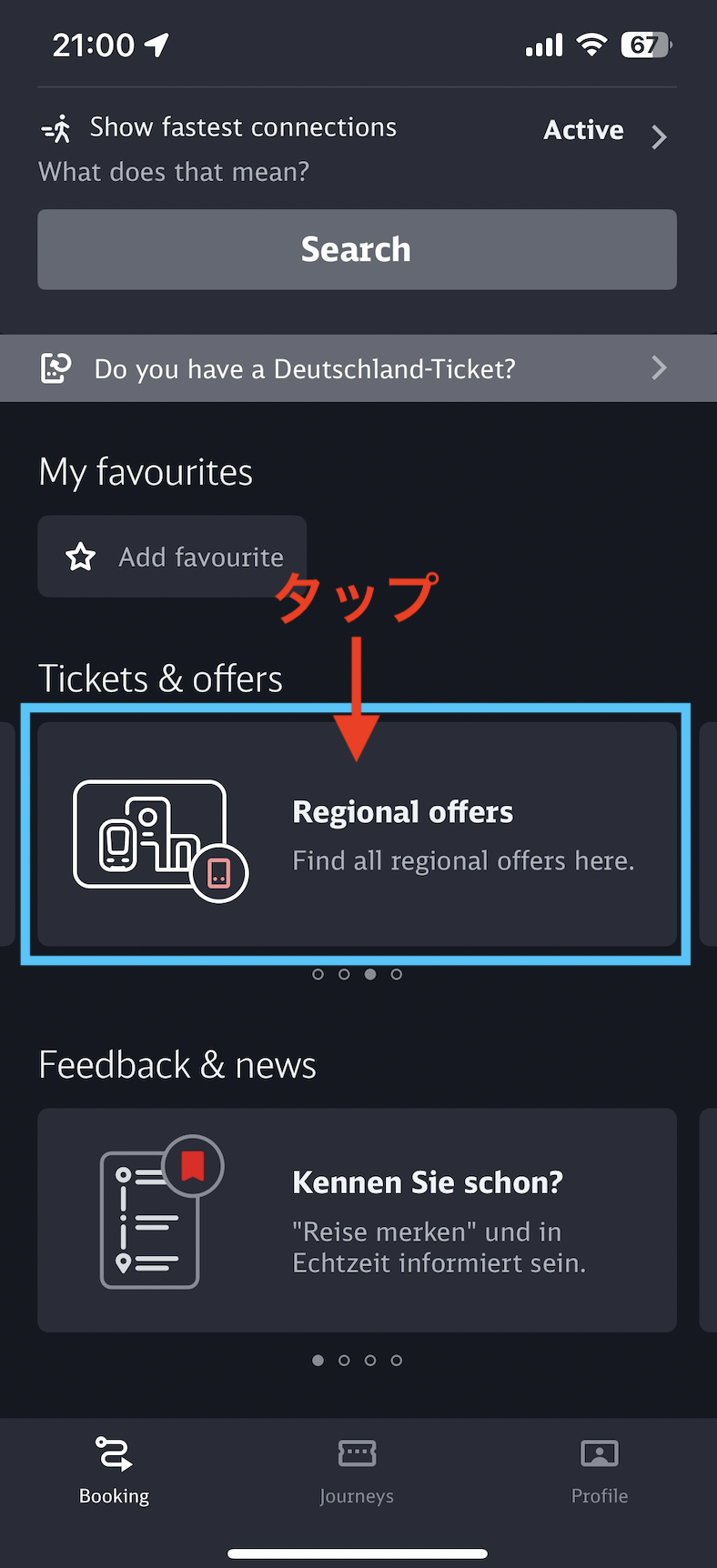Tap the 'What does that mean?' link
This screenshot has width=717, height=1568.
[x=174, y=172]
